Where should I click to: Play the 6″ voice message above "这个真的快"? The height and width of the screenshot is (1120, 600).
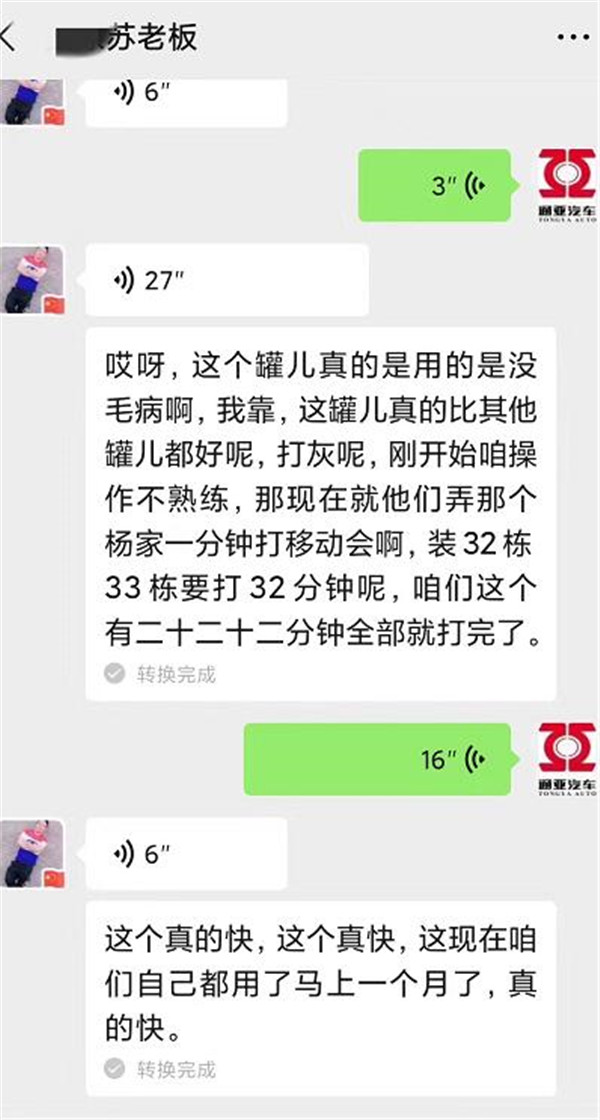point(186,854)
